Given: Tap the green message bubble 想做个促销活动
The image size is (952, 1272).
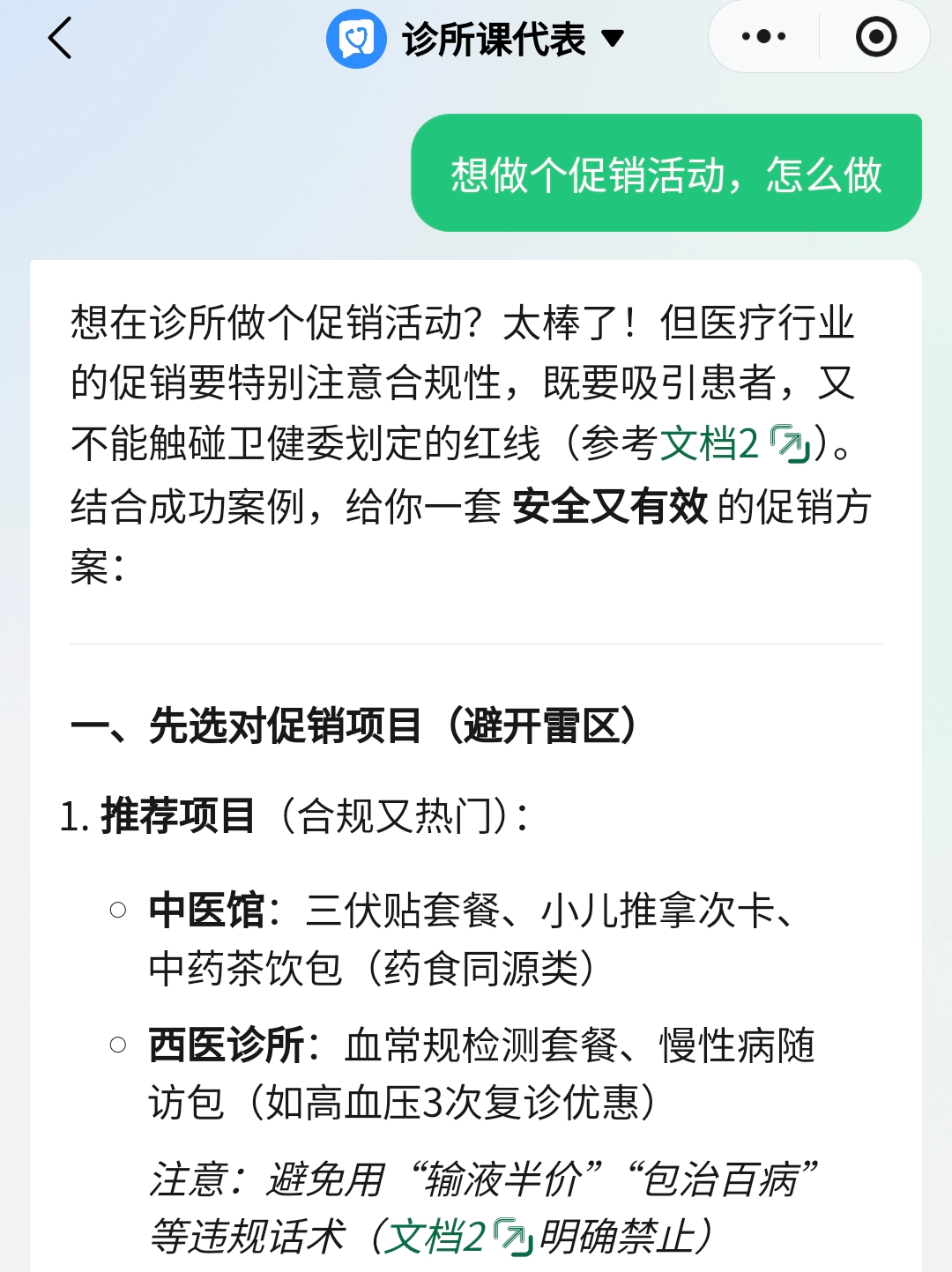Looking at the screenshot, I should tap(666, 173).
